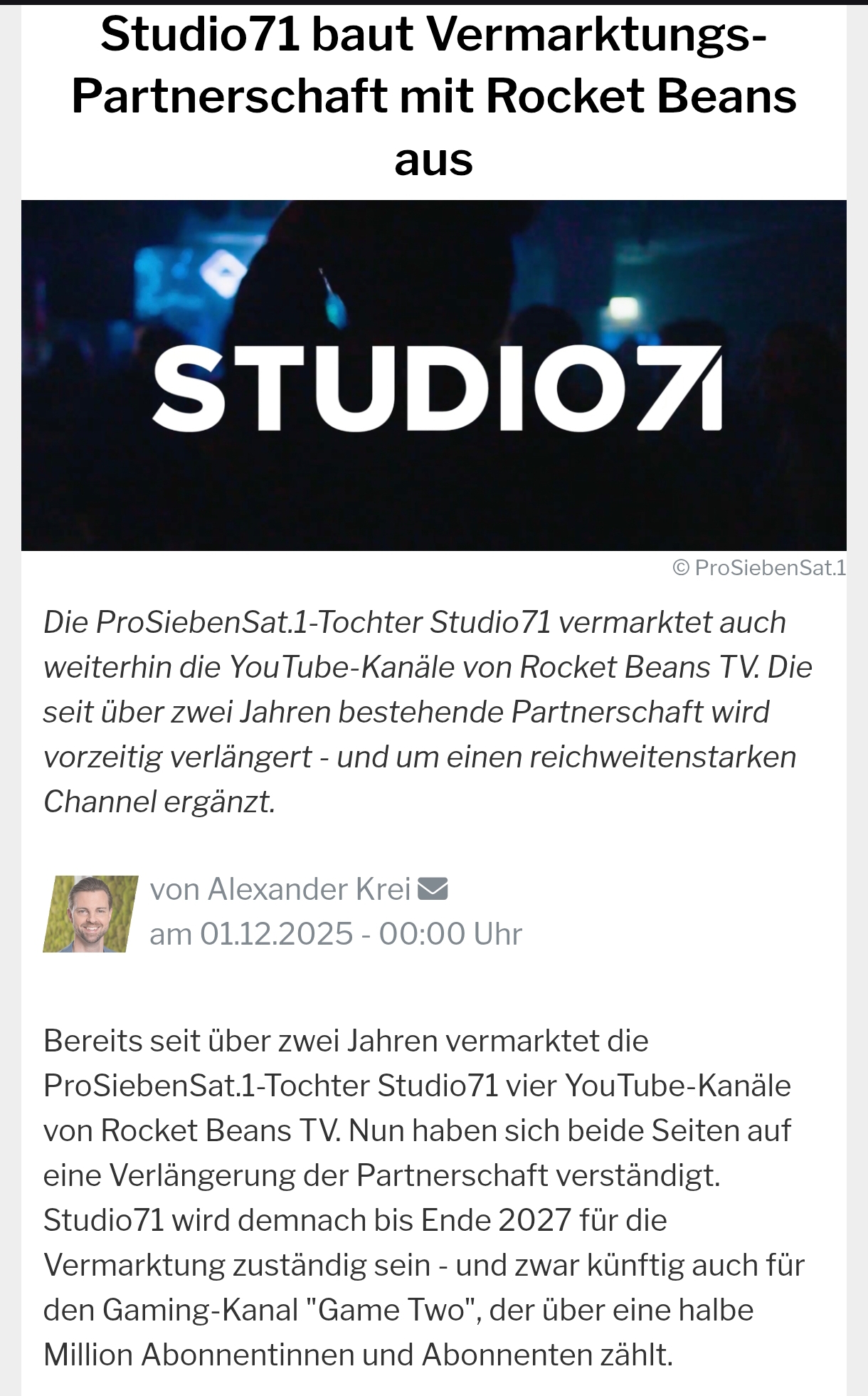Email author Alexander Krei via envelope icon
Image resolution: width=868 pixels, height=1396 pixels.
click(433, 888)
